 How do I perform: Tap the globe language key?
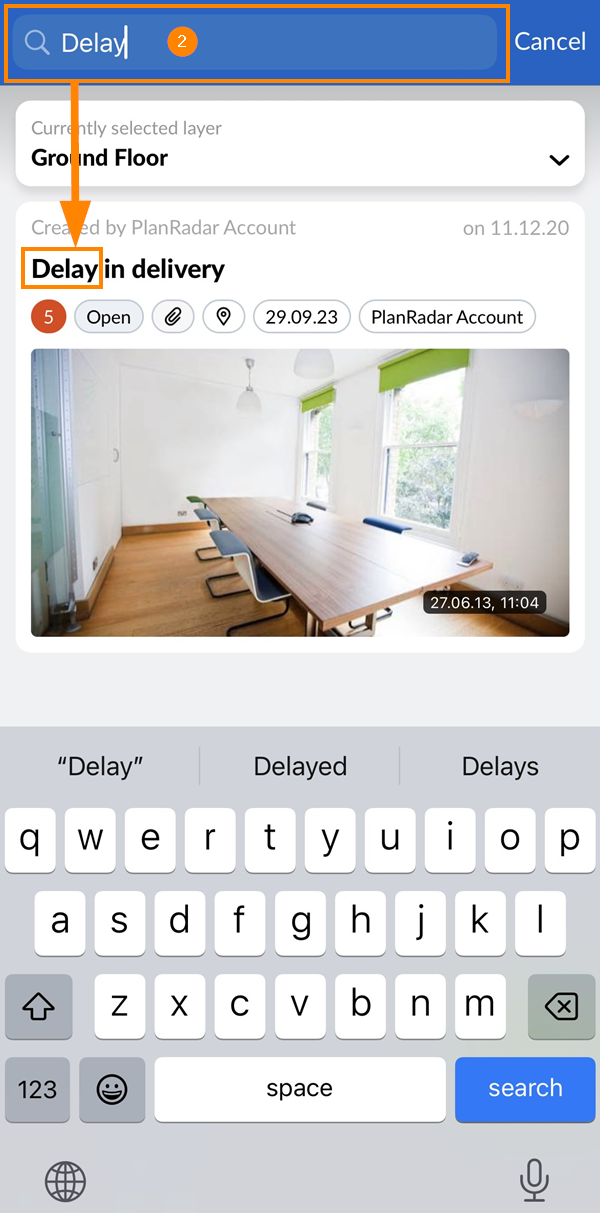pos(66,1182)
